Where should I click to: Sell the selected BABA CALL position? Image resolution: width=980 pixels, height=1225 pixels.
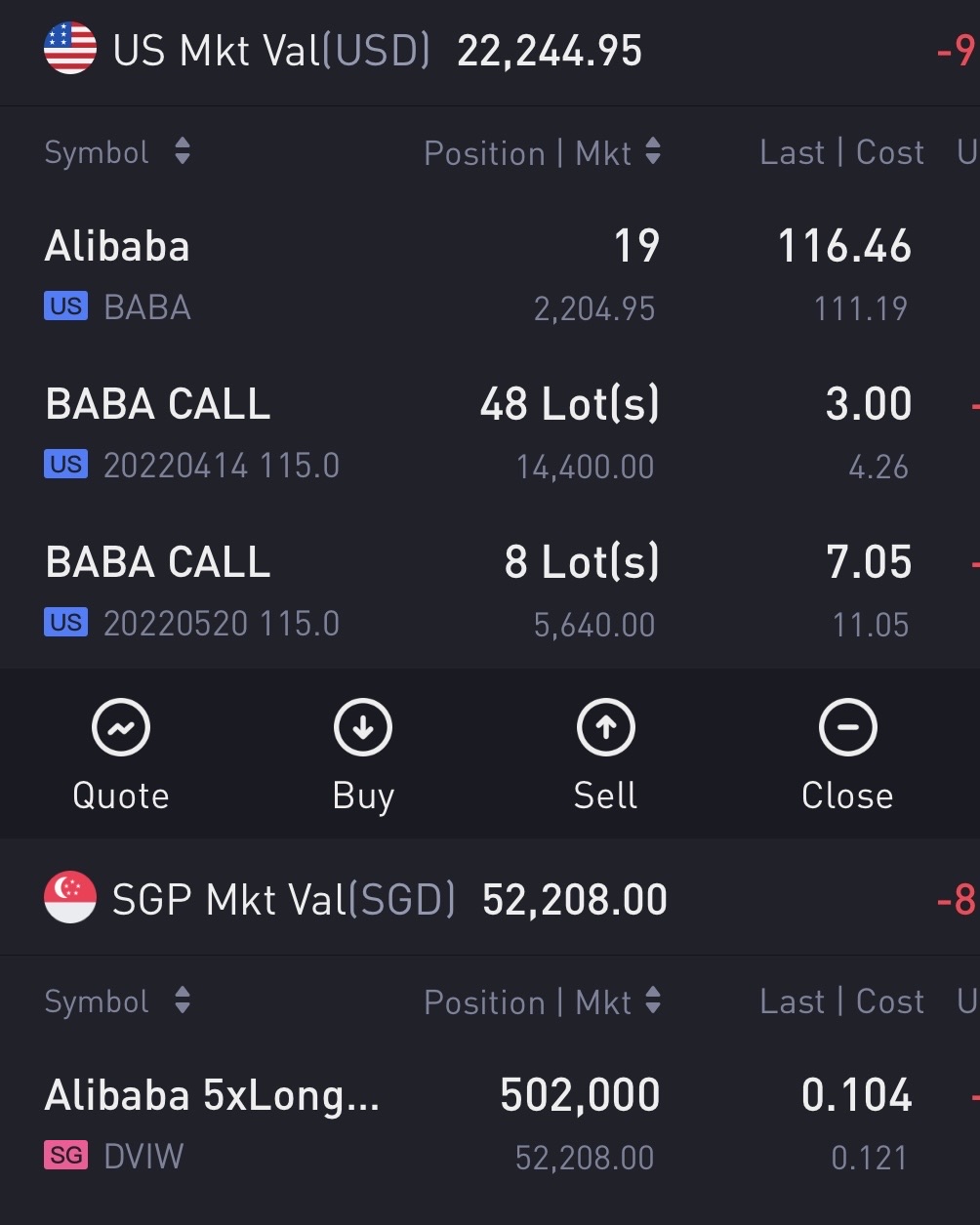605,754
